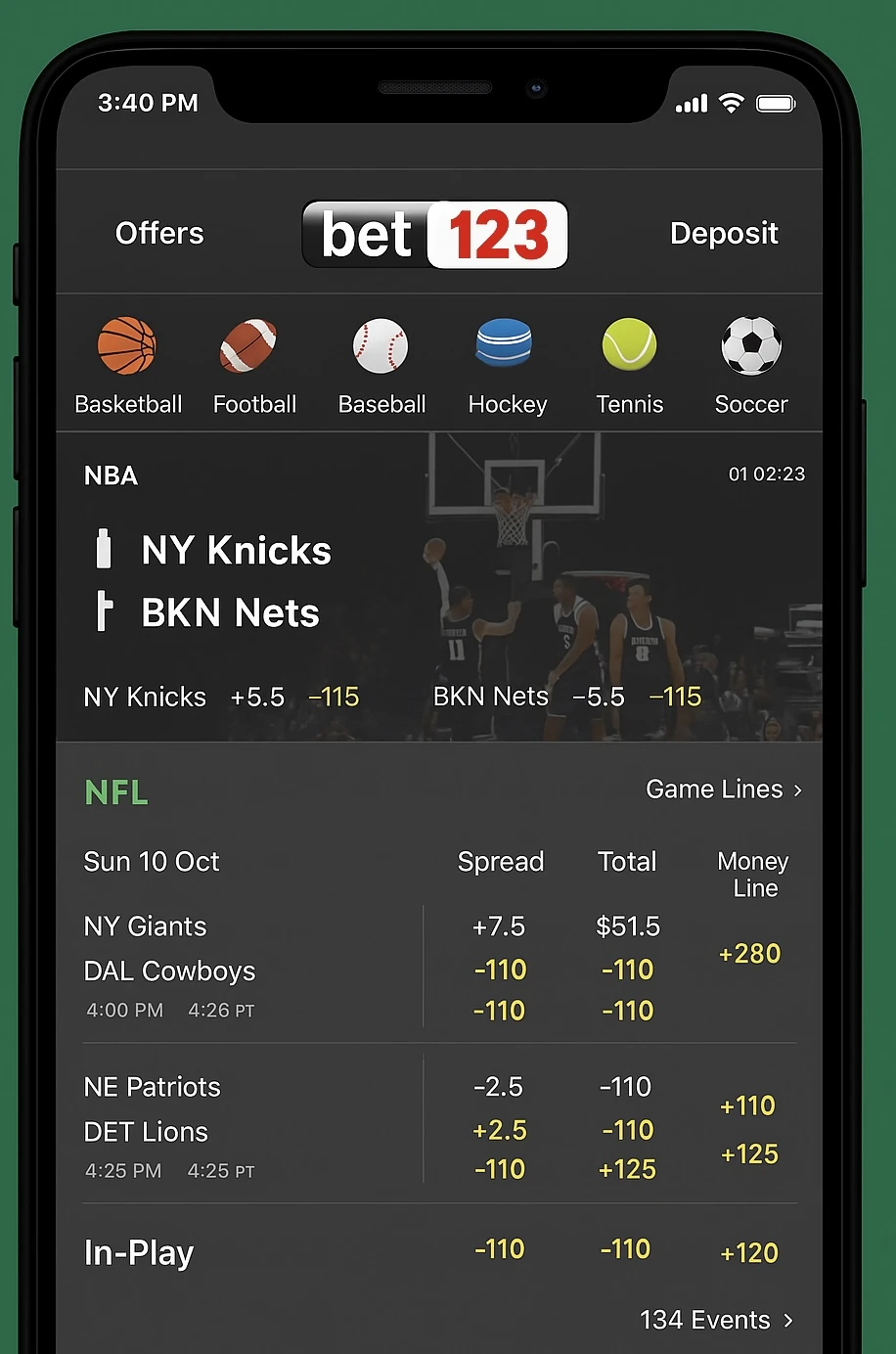Pick NE Patriots -2.5 spread
896x1354 pixels.
click(x=499, y=1087)
